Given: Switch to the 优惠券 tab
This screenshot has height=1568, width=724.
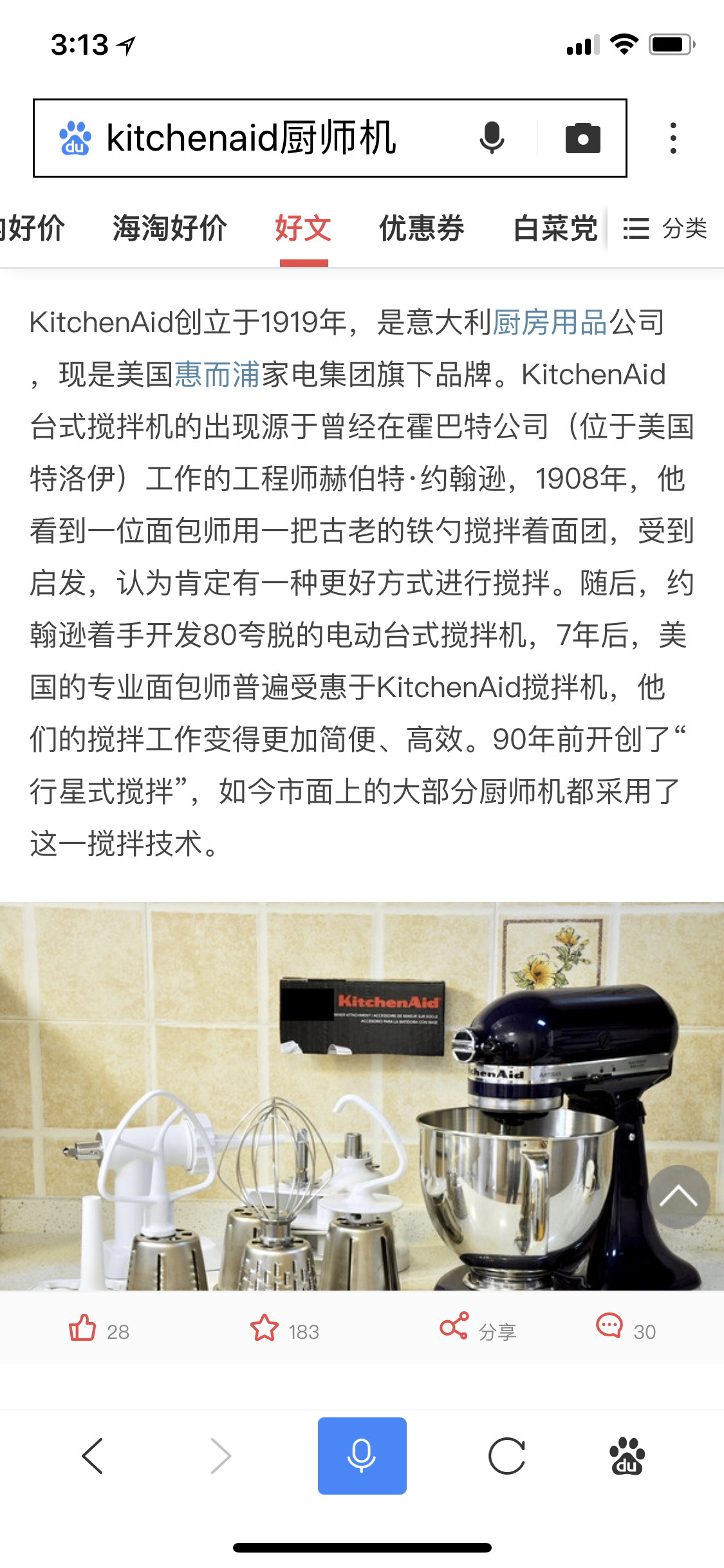Looking at the screenshot, I should pyautogui.click(x=422, y=229).
